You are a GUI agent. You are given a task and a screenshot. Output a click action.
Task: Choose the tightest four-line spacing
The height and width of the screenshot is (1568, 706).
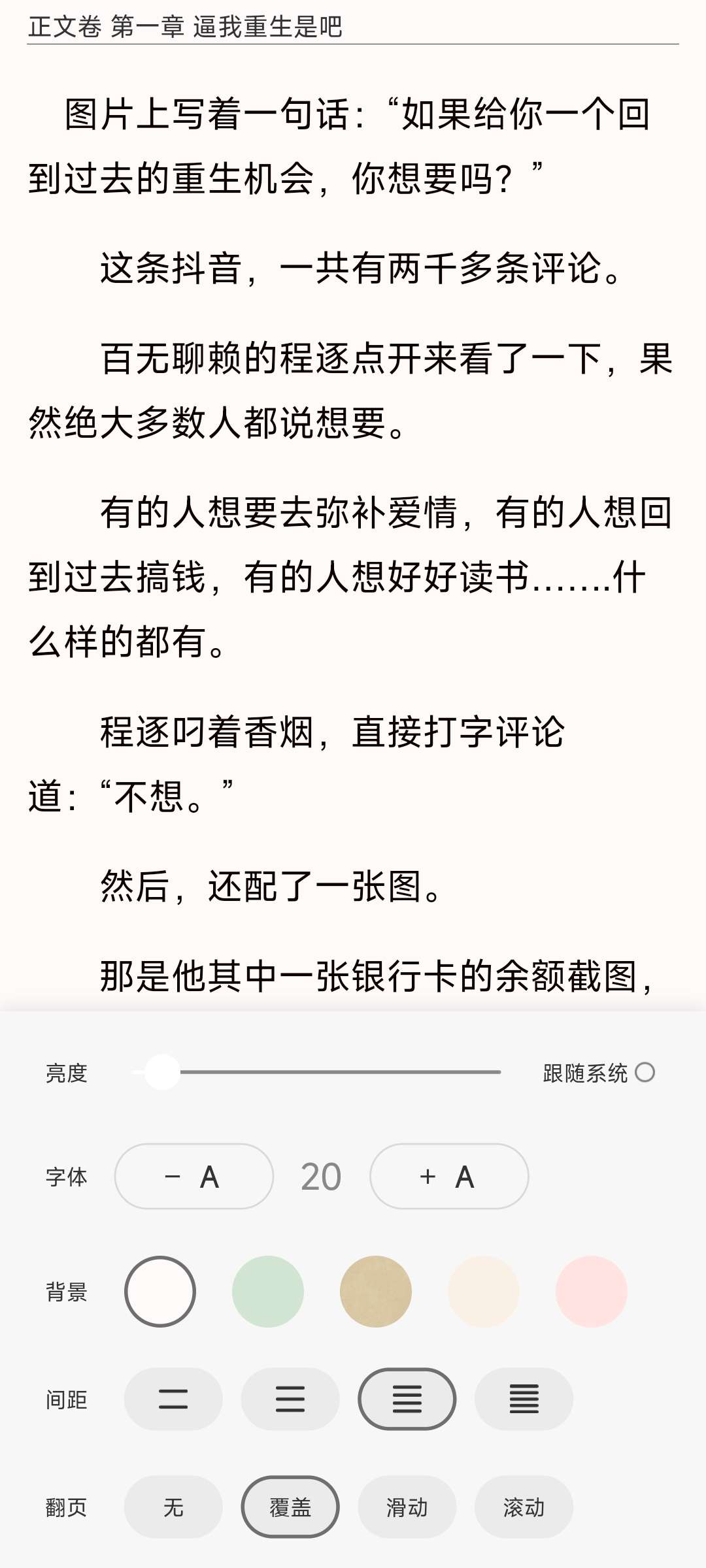(524, 1399)
